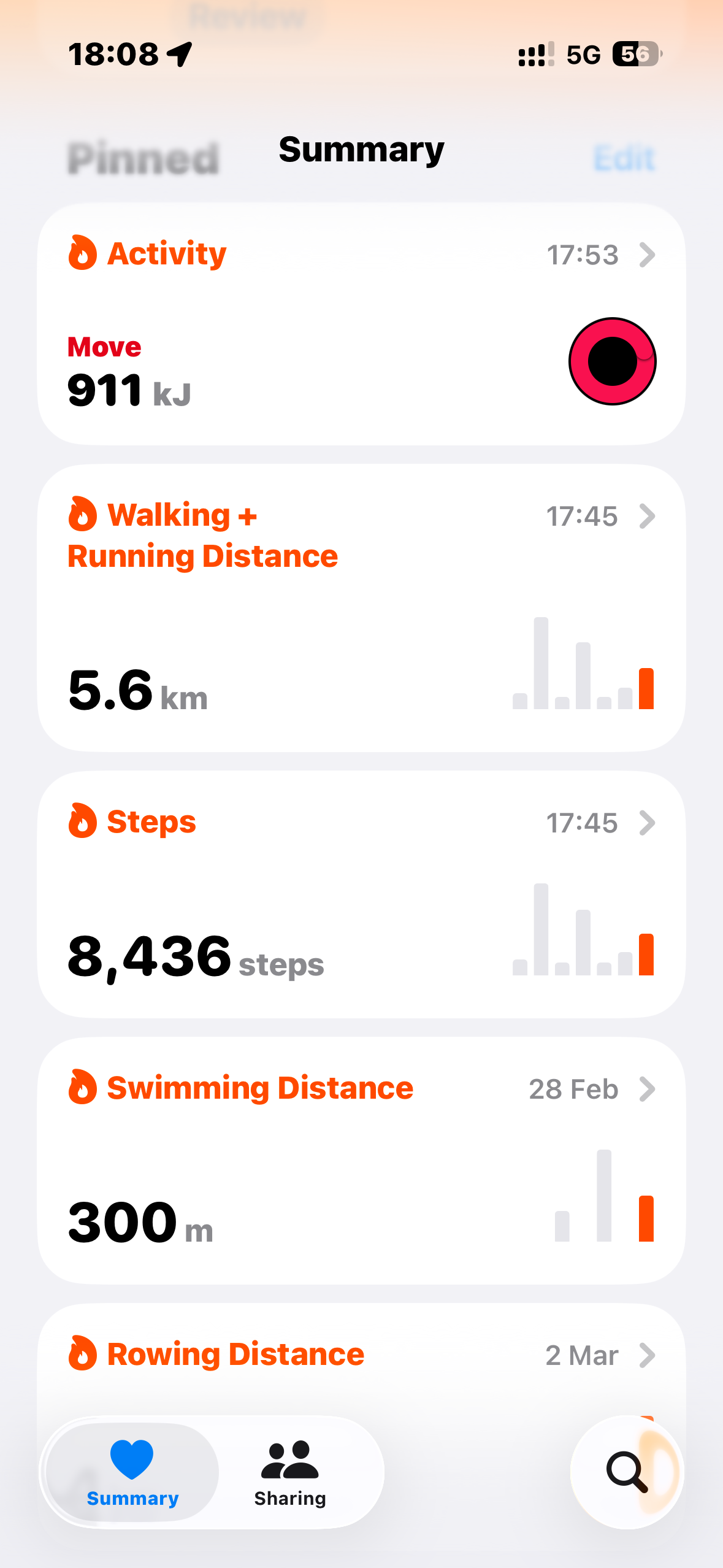Open Walking + Running Distance details

point(361,607)
